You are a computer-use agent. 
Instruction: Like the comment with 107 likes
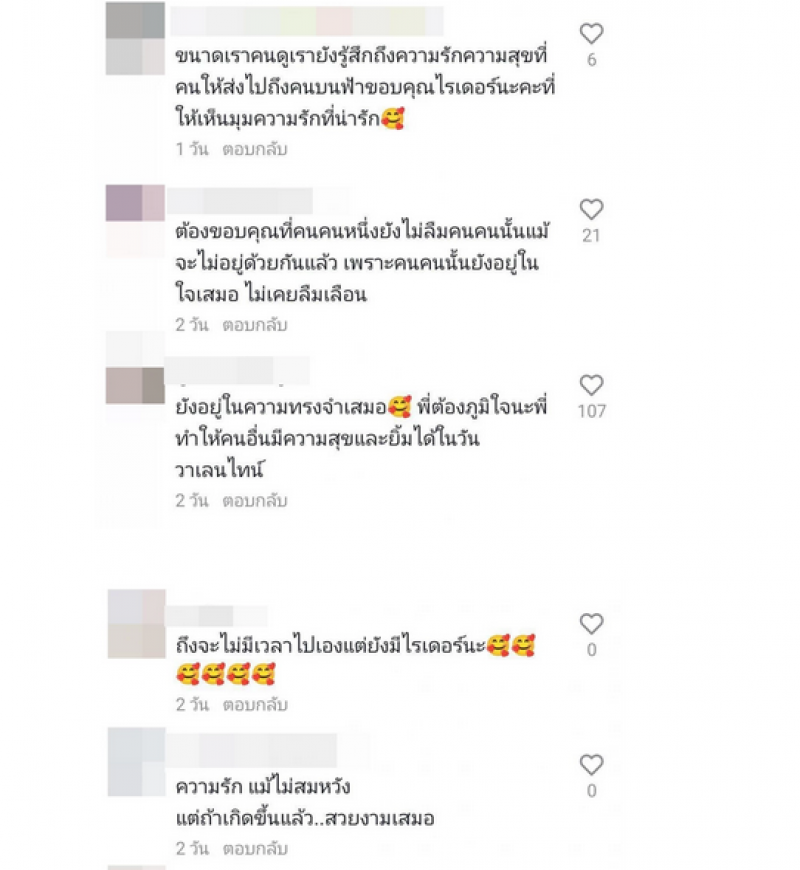[591, 385]
